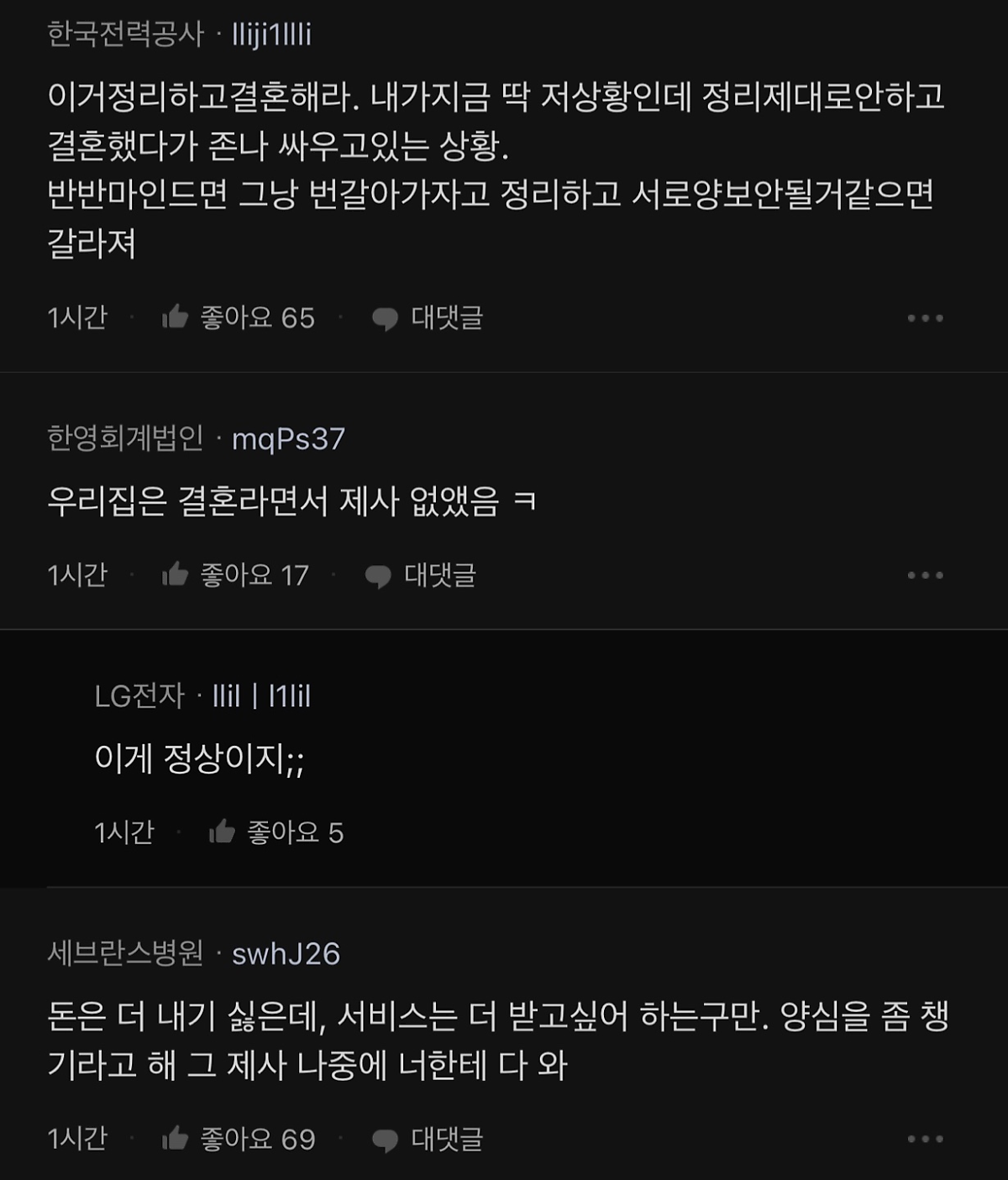Open more options for 한국전력공사 comment

(x=925, y=318)
